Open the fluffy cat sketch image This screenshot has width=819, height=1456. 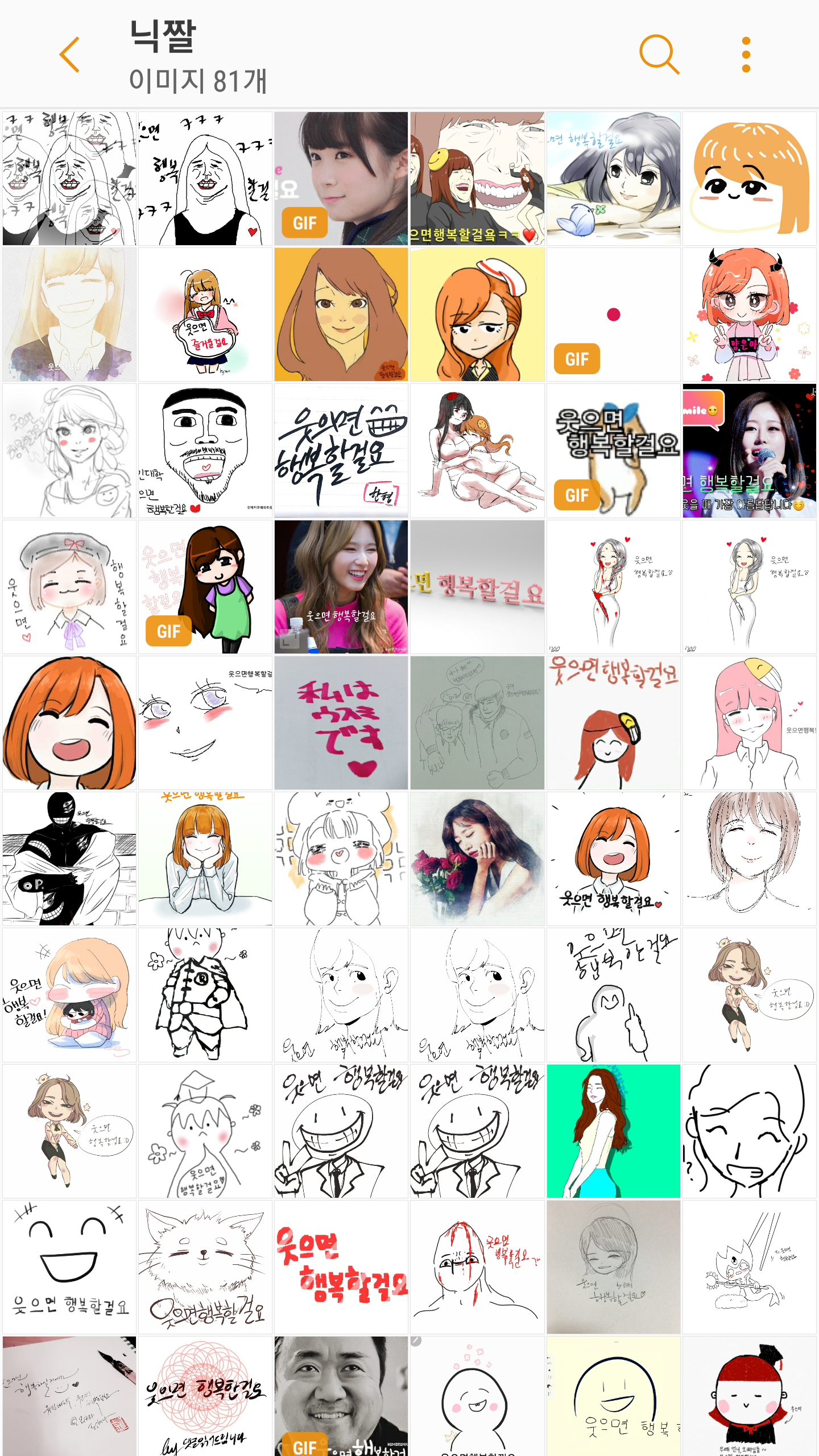[205, 1267]
